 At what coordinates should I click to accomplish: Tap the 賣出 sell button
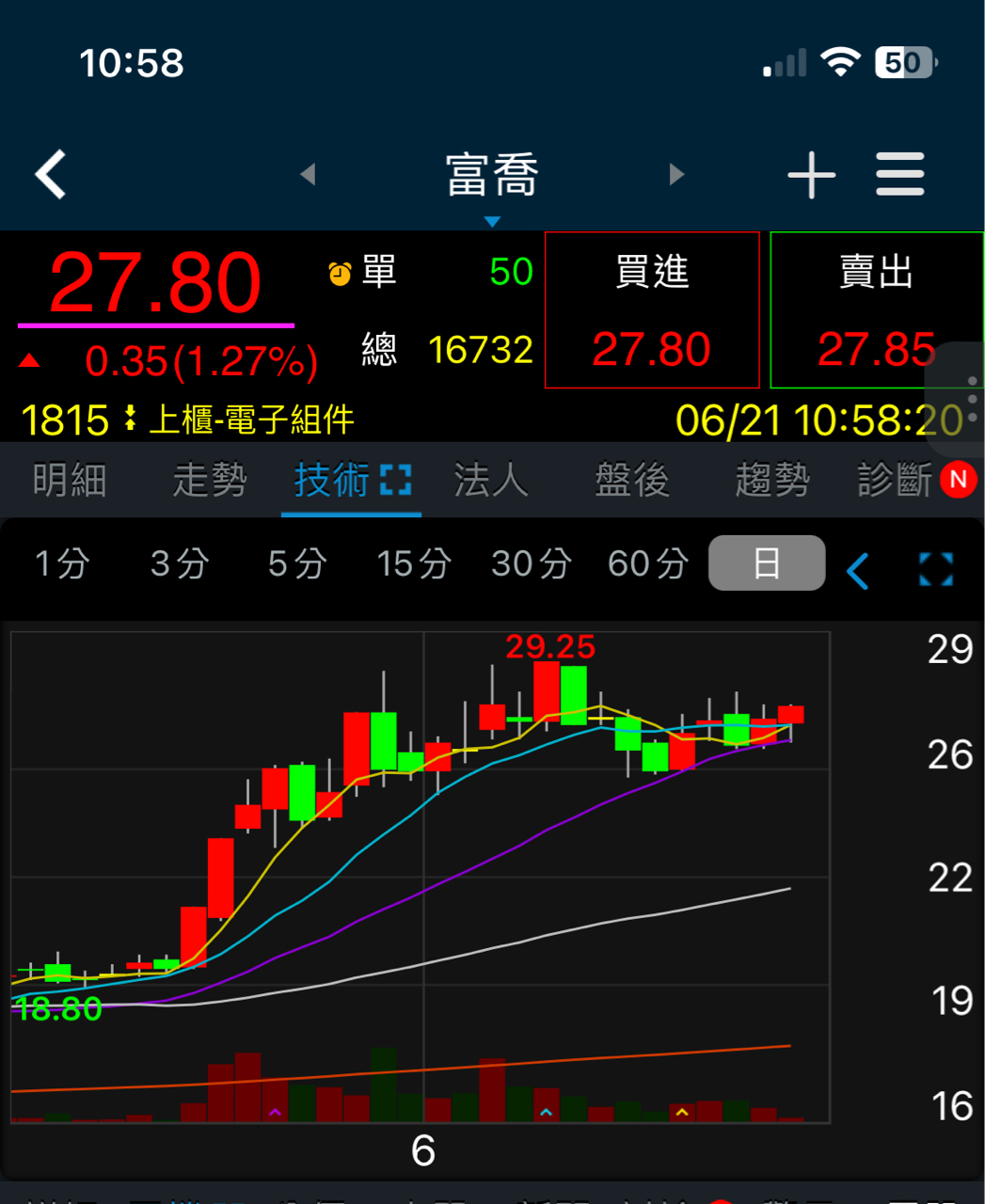pyautogui.click(x=876, y=309)
